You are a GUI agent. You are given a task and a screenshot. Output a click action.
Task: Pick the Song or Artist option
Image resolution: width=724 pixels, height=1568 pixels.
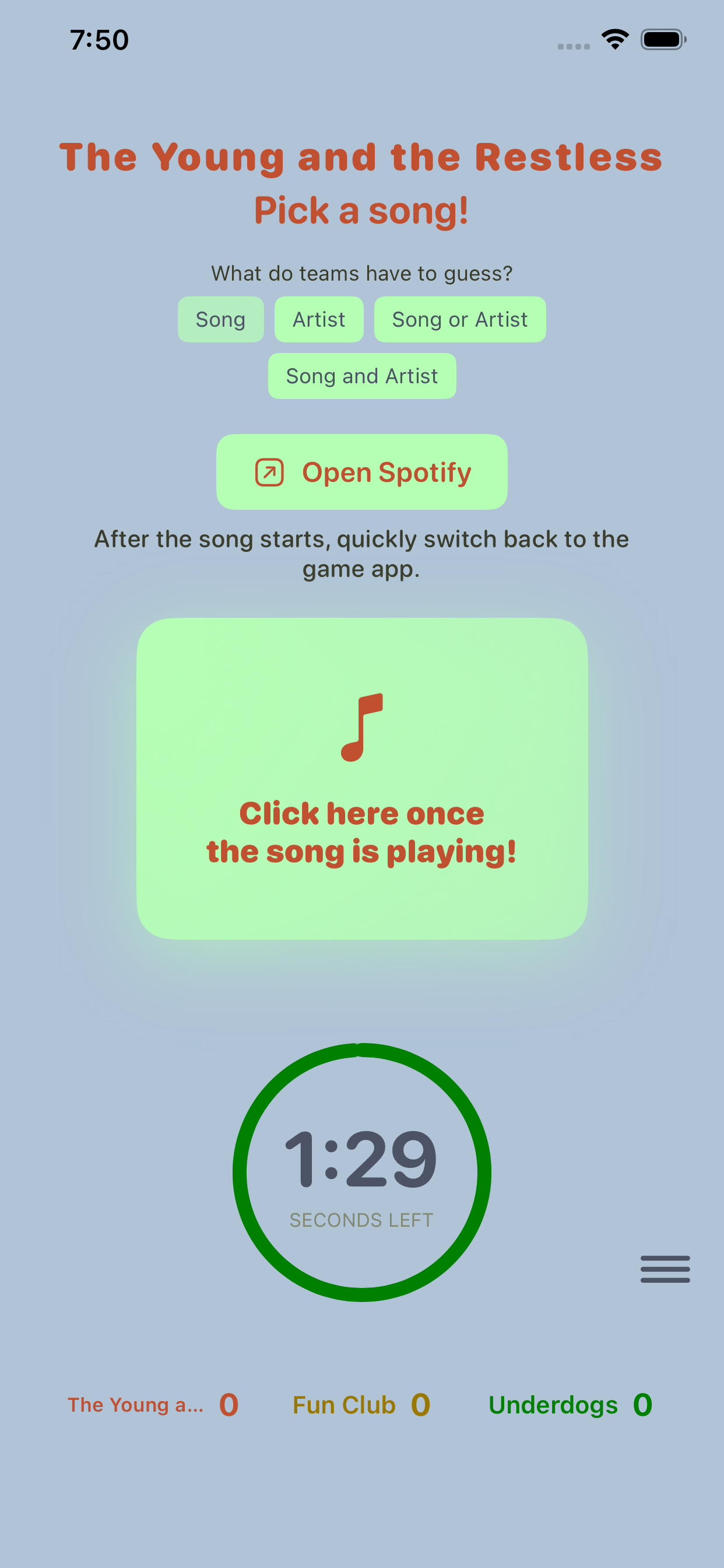coord(459,320)
